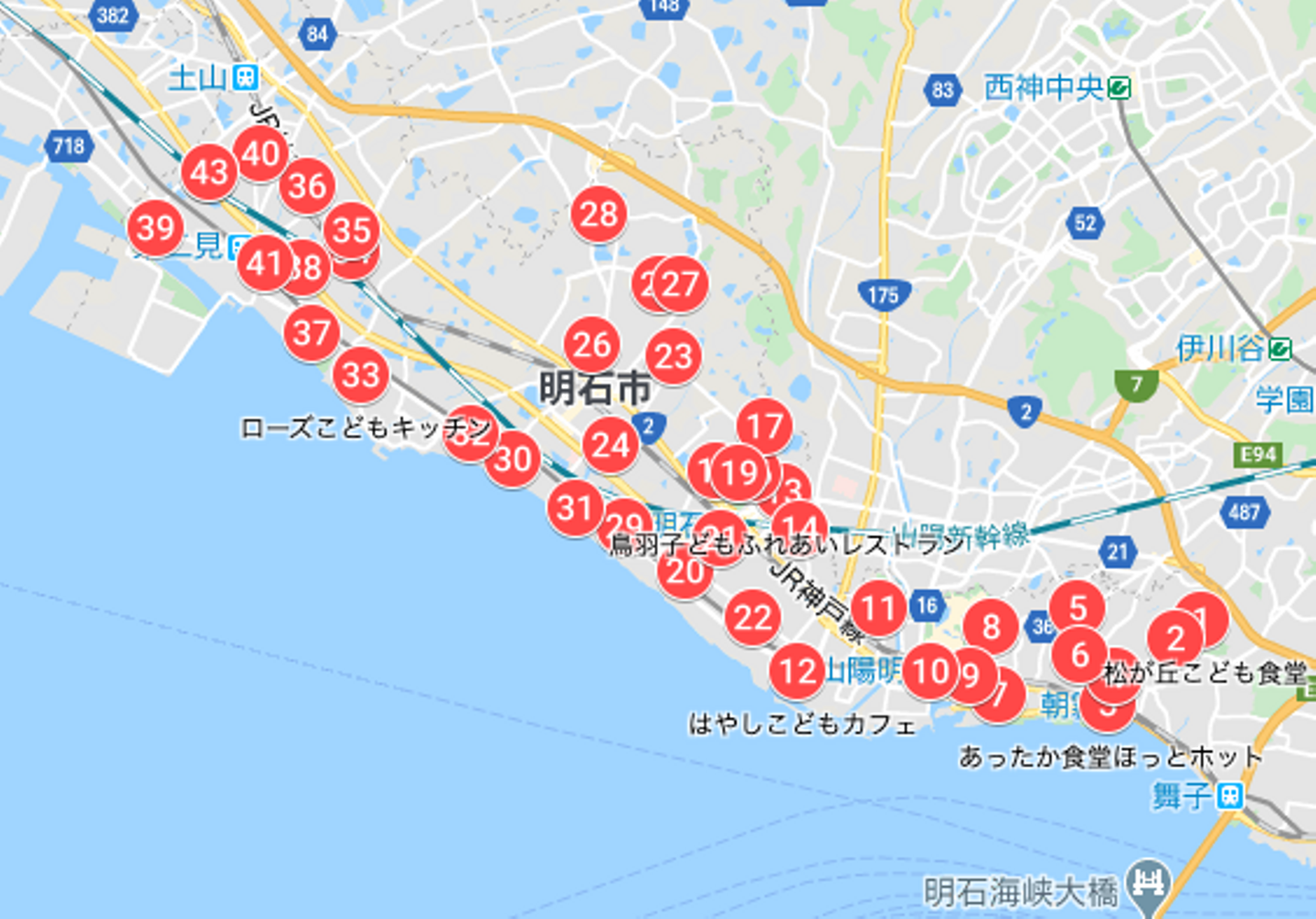Viewport: 1316px width, 919px height.
Task: Select map pin 30
Action: [513, 459]
